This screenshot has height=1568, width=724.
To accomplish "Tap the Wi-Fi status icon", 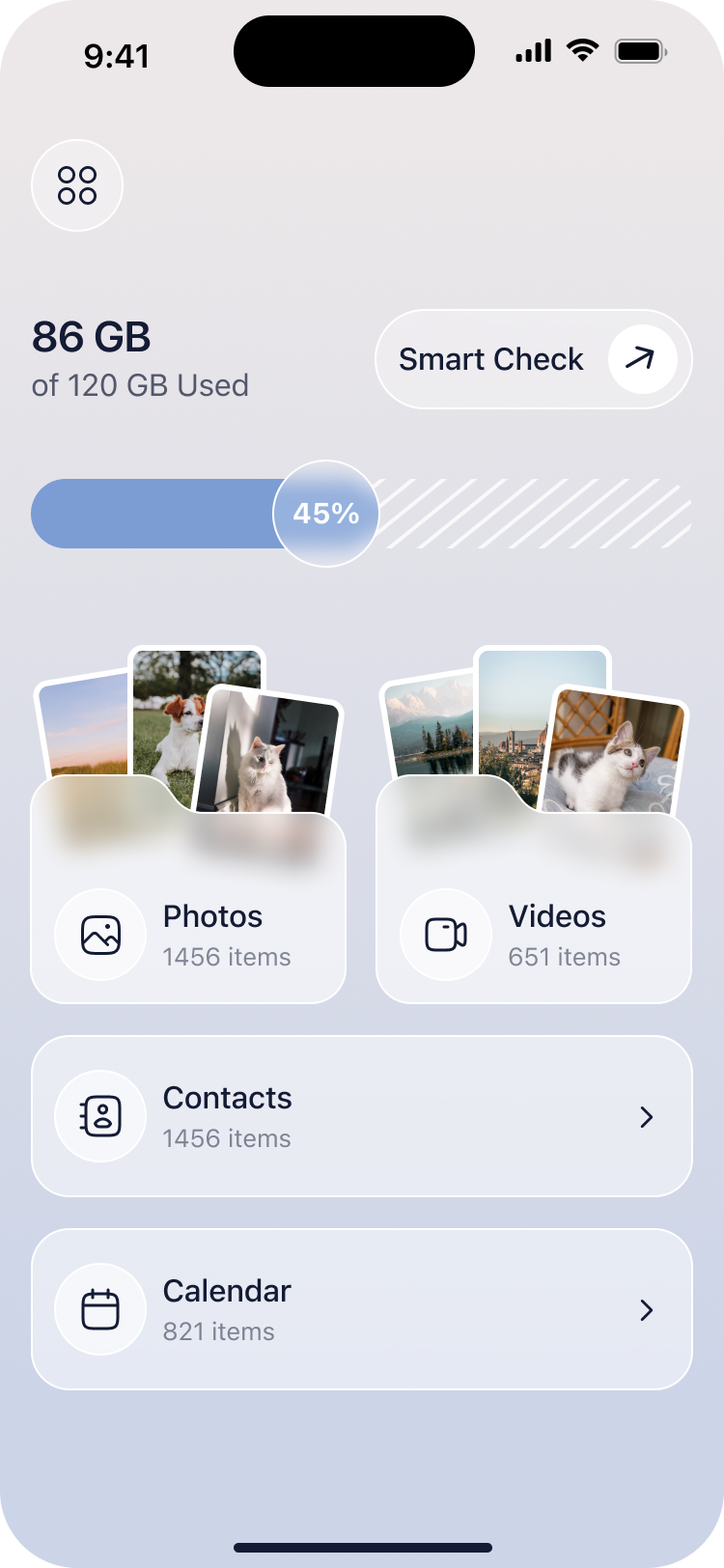I will click(x=583, y=50).
